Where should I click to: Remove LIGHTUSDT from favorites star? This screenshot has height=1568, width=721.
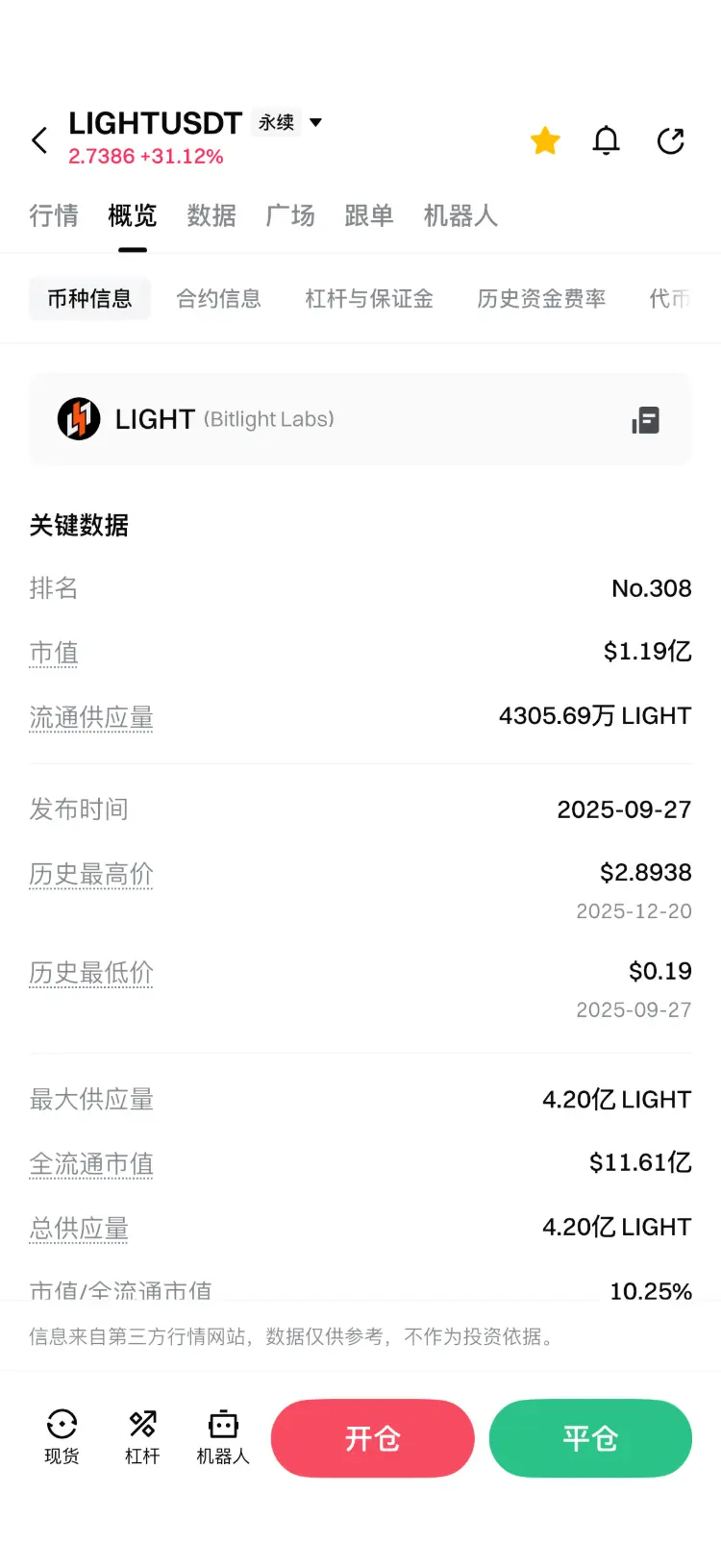[545, 141]
